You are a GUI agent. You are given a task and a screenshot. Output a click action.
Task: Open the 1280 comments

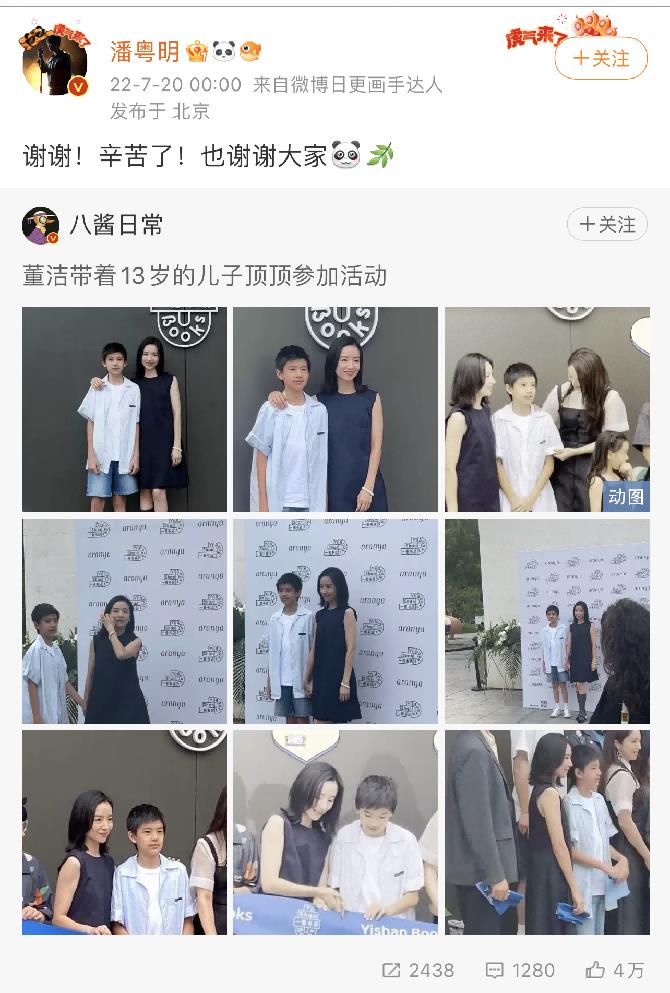[x=520, y=969]
